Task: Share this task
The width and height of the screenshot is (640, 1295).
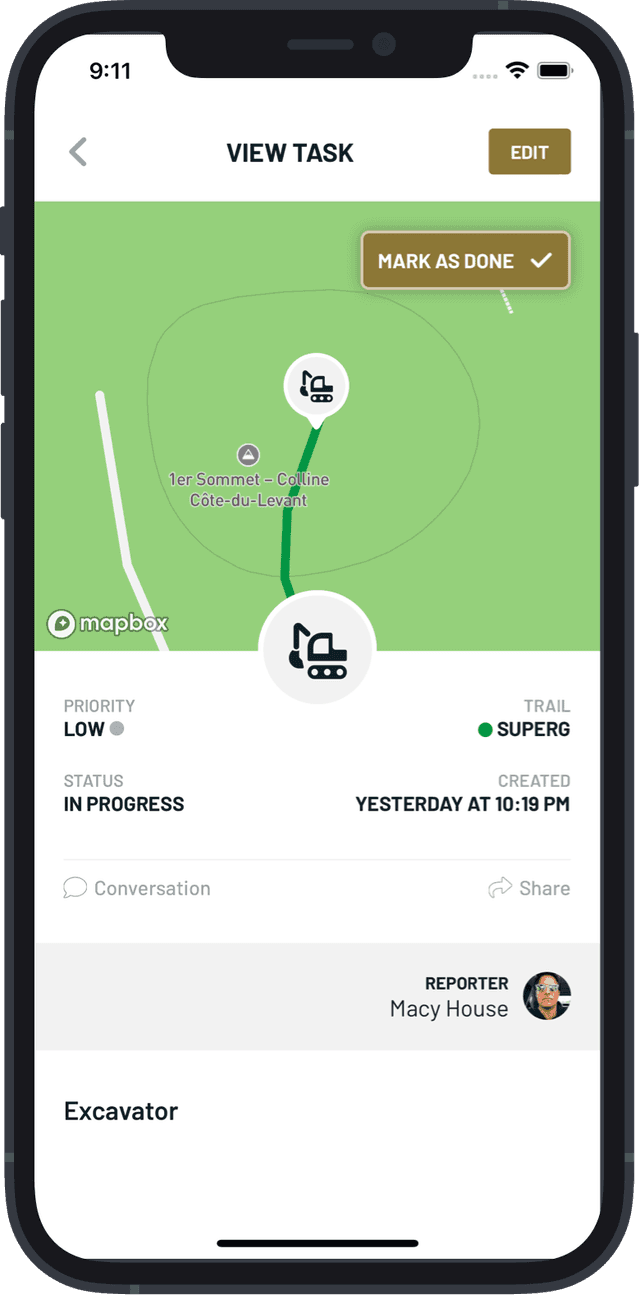Action: point(529,888)
